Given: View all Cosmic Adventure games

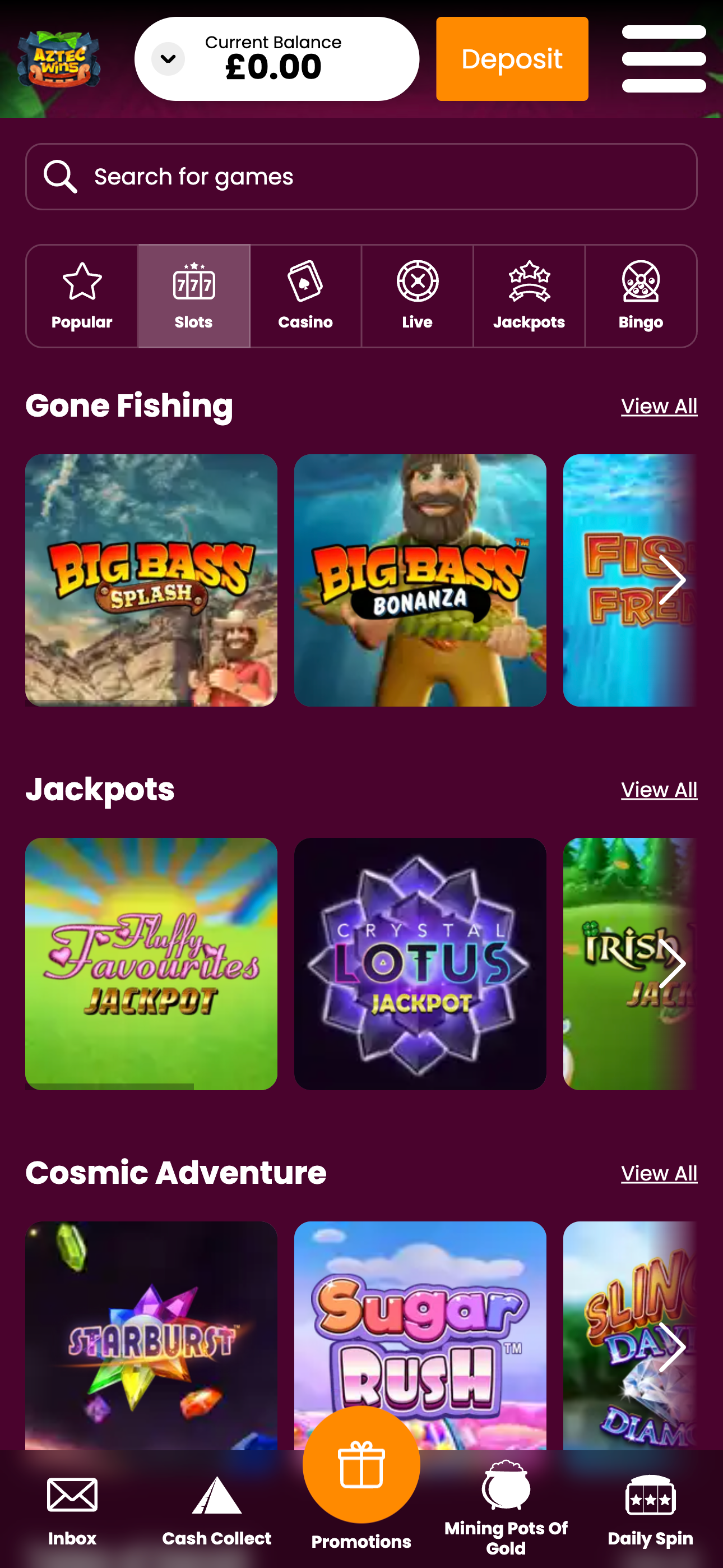Looking at the screenshot, I should point(659,1174).
